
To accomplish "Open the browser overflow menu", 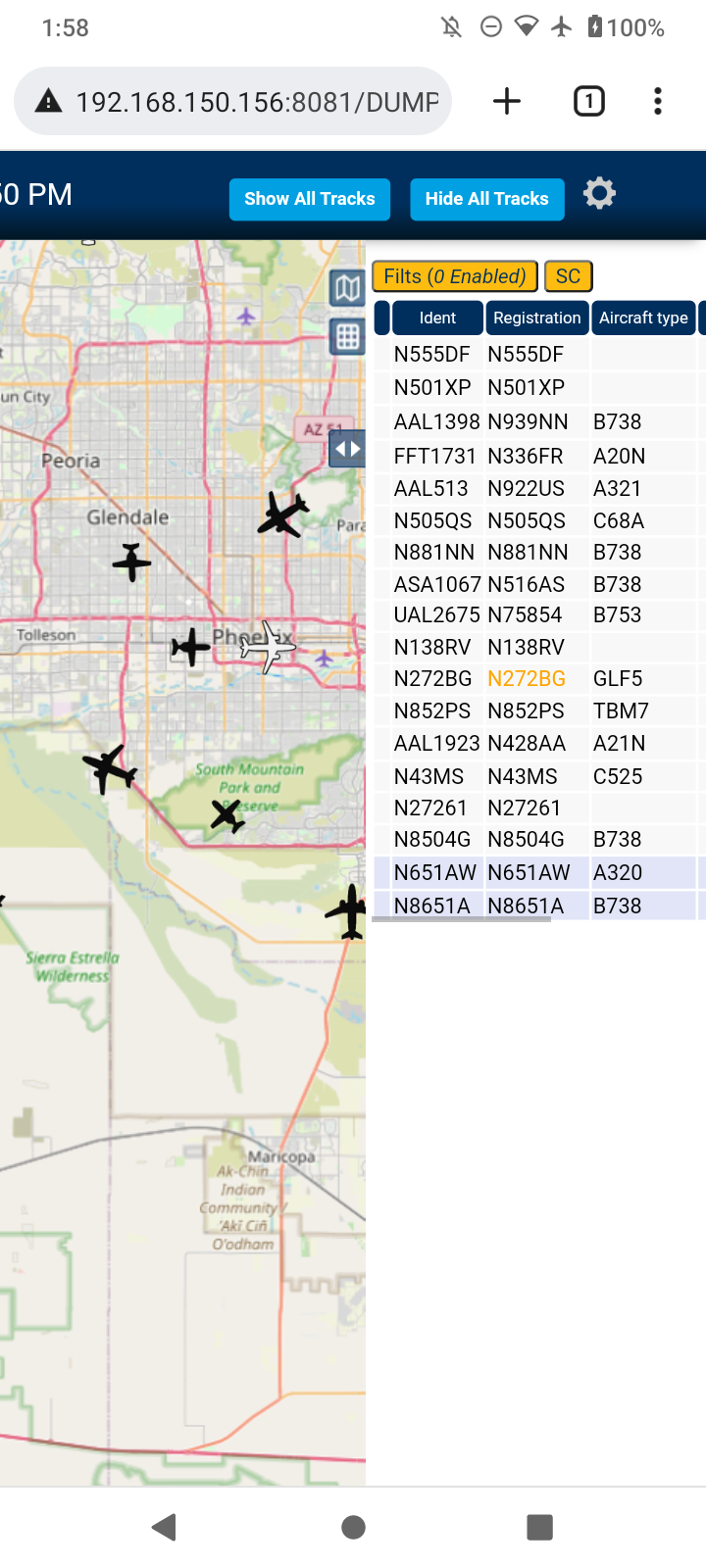I will point(658,101).
